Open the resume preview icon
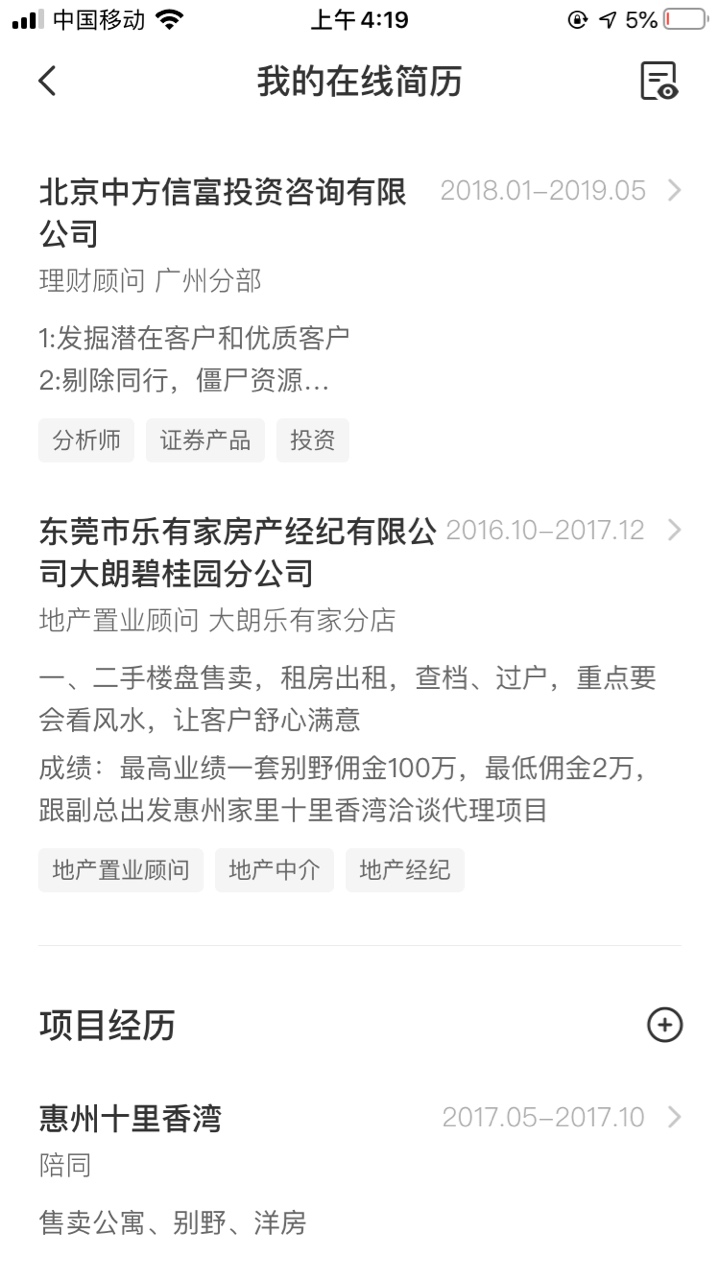This screenshot has width=720, height=1280. [x=659, y=81]
